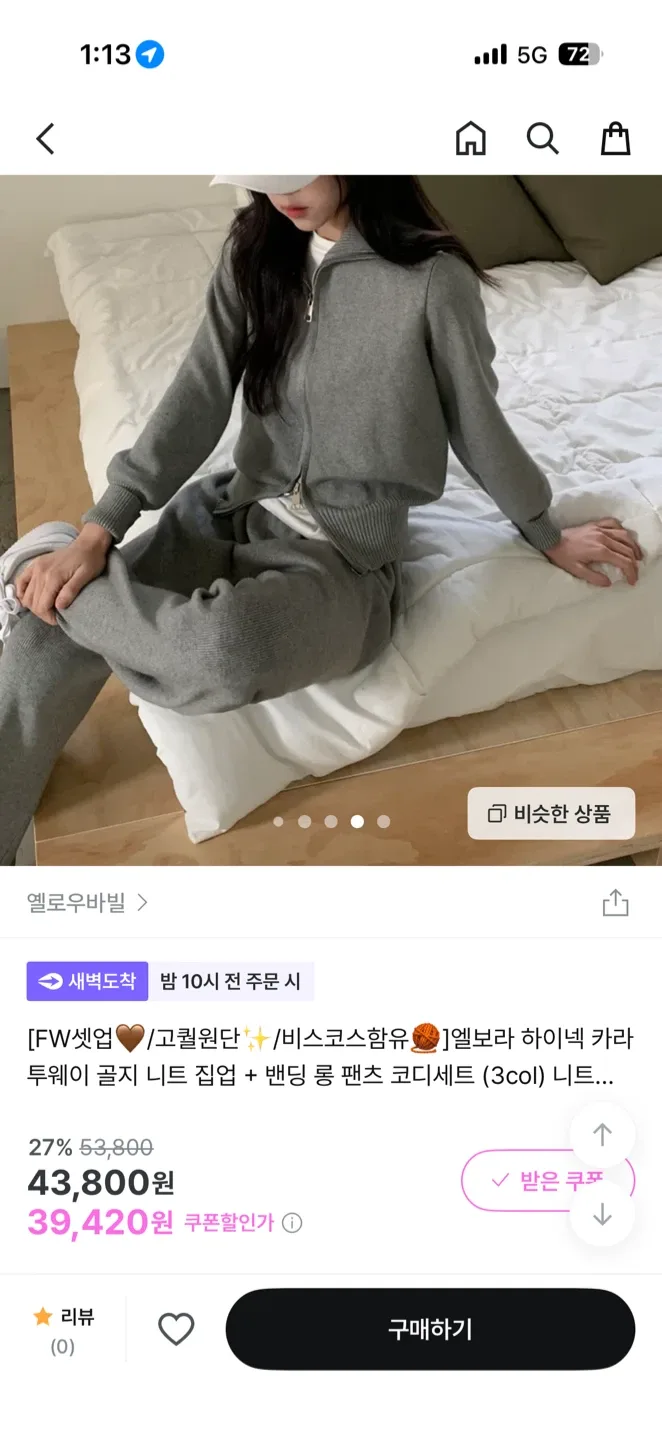Screen dimensions: 662x1440
Task: Open the reviews (리뷰) section
Action: (64, 1330)
